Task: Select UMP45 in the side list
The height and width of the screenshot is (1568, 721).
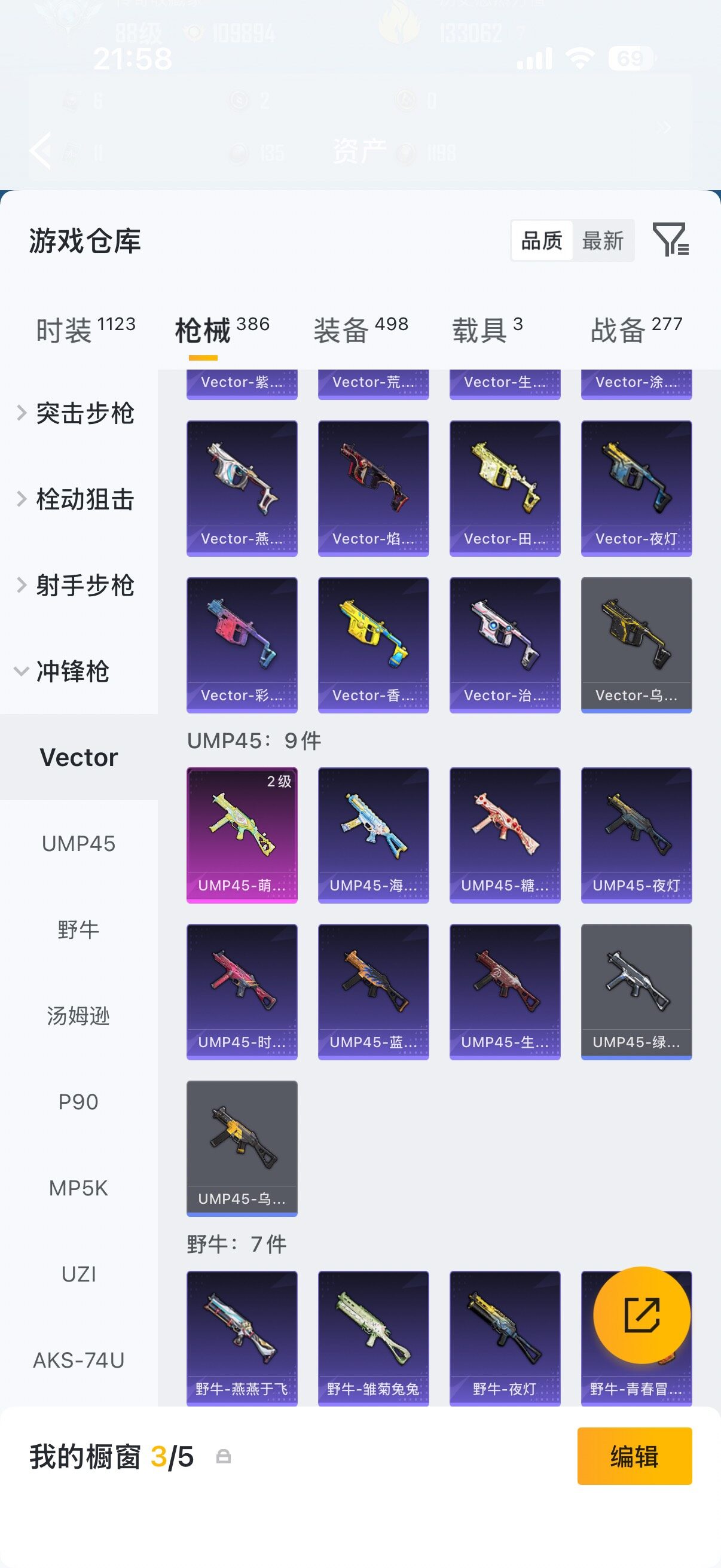Action: point(78,844)
